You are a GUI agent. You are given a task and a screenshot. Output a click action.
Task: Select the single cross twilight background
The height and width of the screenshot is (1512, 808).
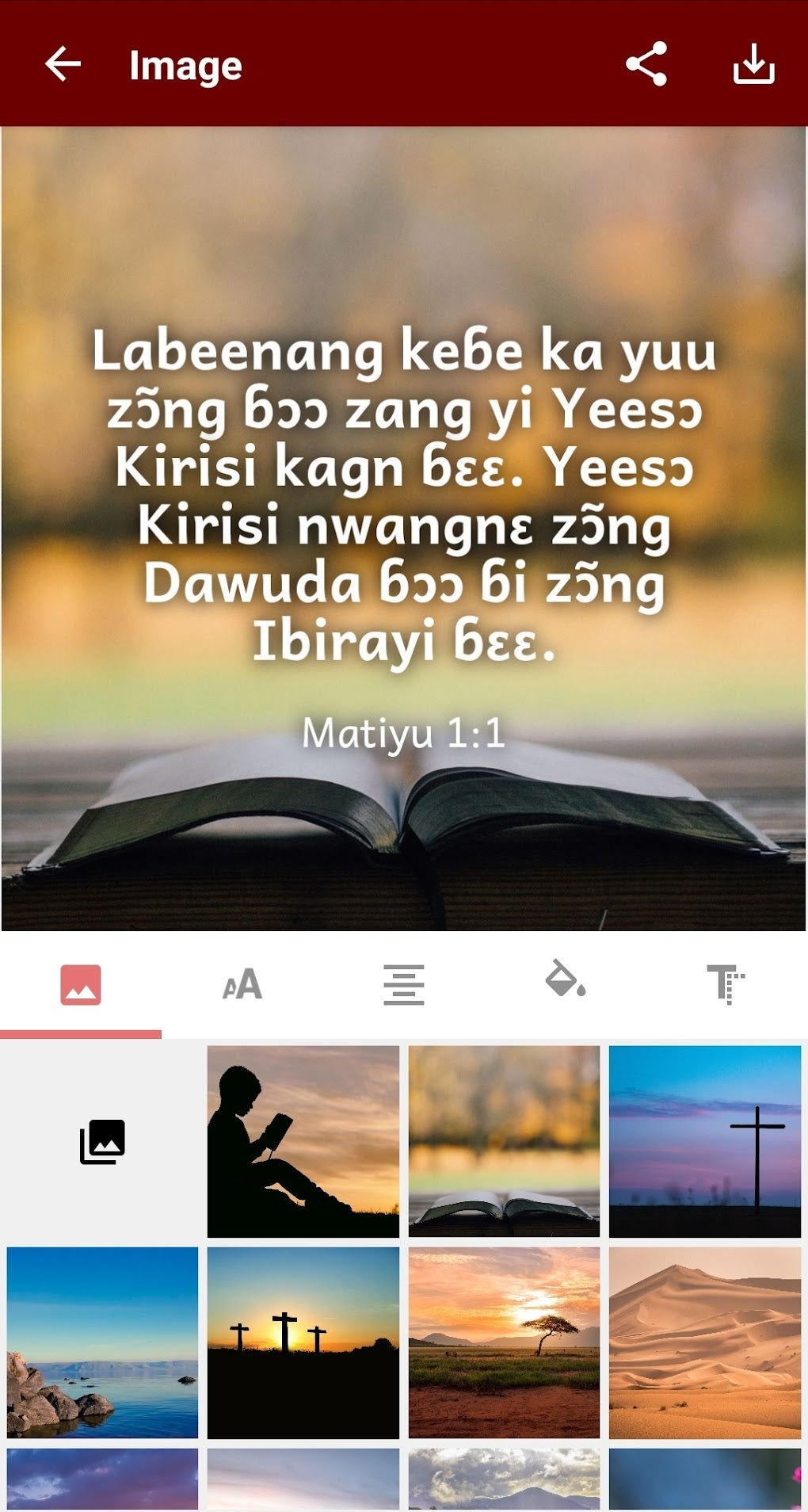pyautogui.click(x=704, y=1142)
